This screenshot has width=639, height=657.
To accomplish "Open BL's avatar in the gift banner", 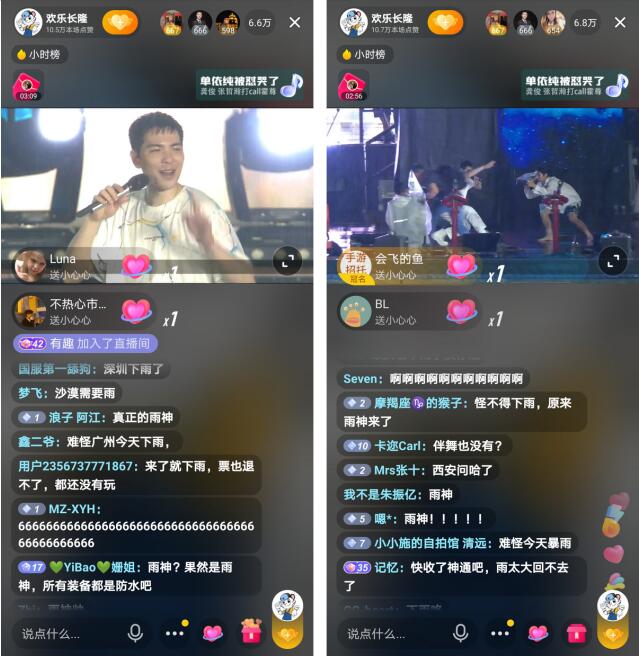I will 355,311.
